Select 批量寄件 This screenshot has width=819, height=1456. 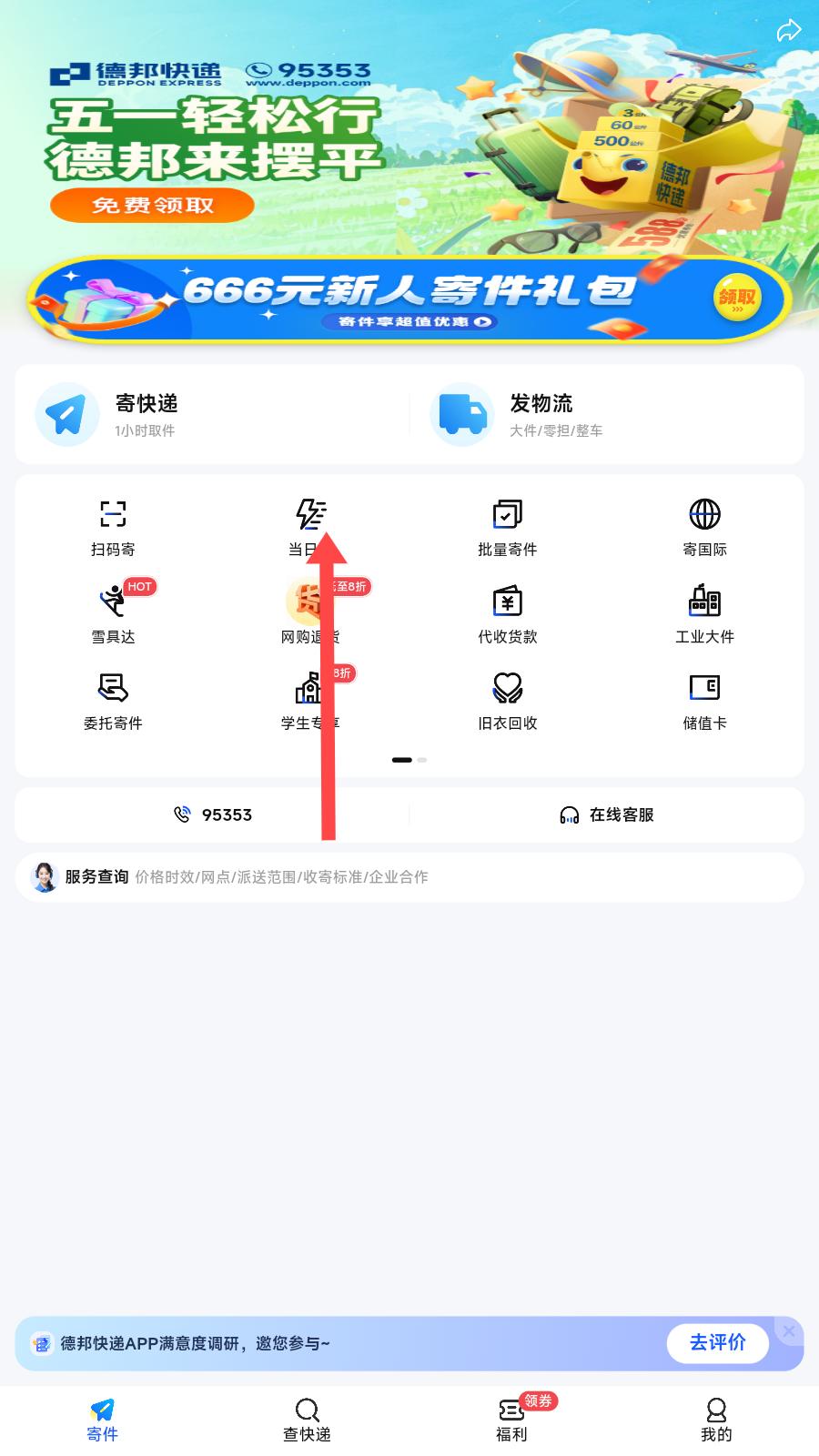(x=507, y=527)
